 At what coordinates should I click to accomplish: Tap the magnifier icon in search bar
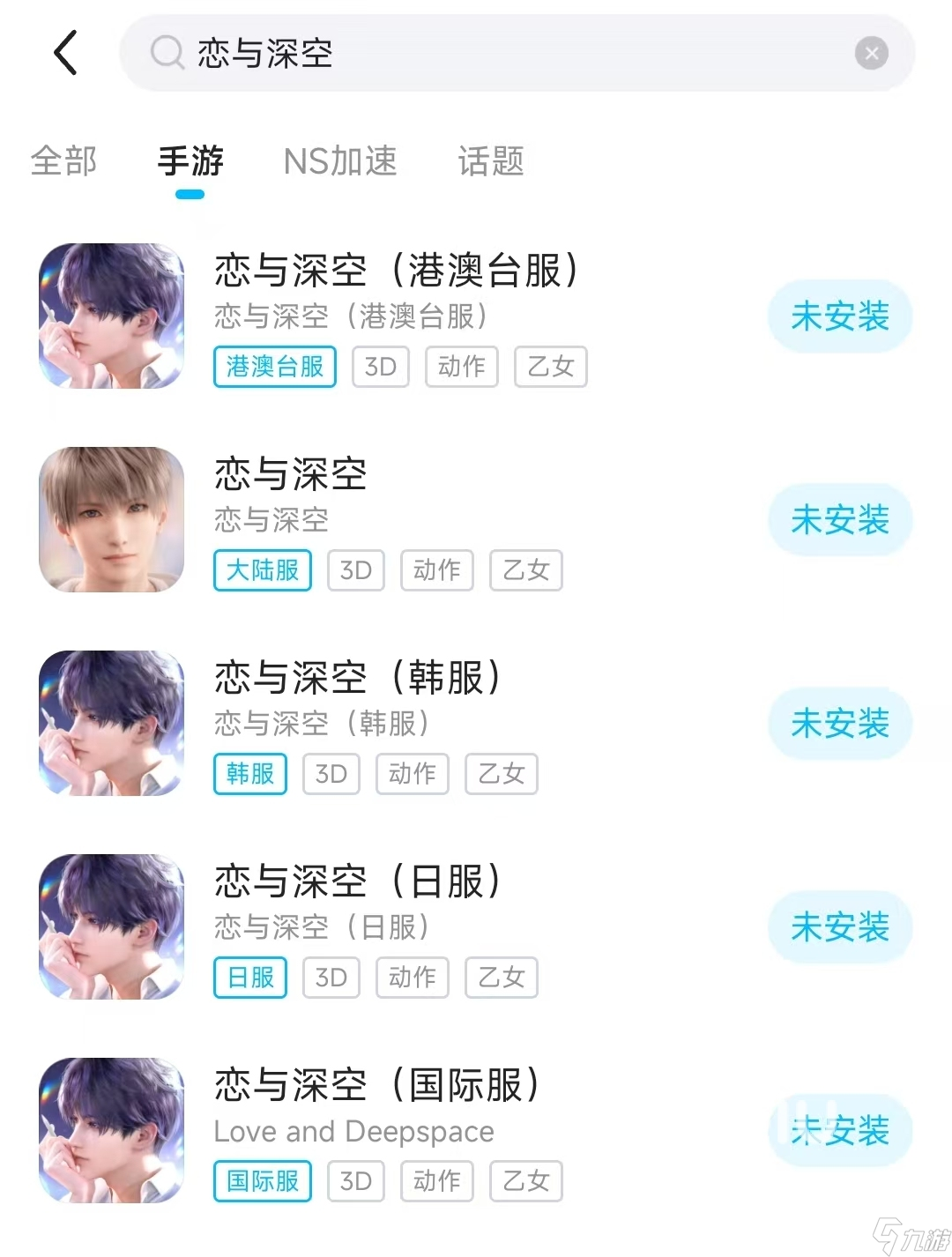click(x=166, y=54)
